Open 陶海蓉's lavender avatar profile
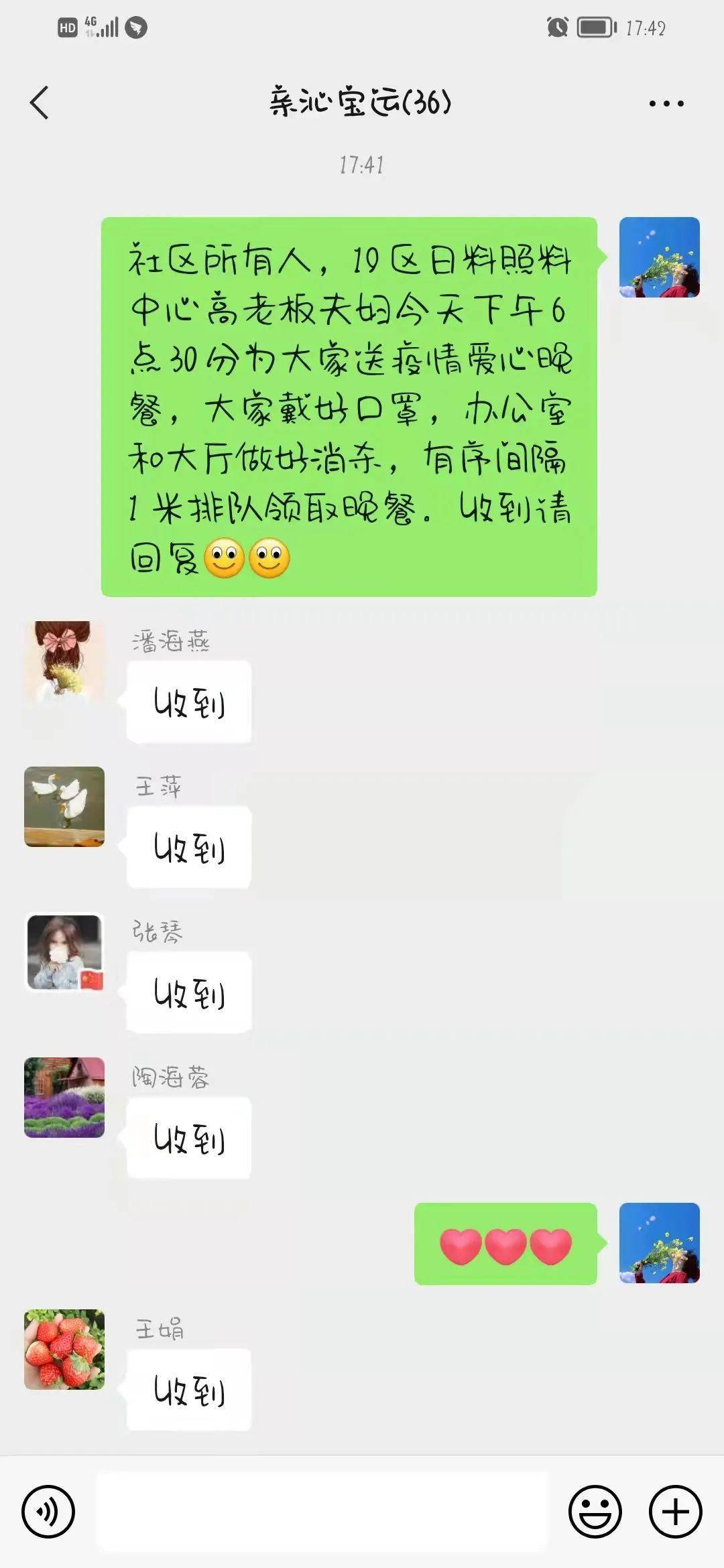 [x=64, y=1098]
